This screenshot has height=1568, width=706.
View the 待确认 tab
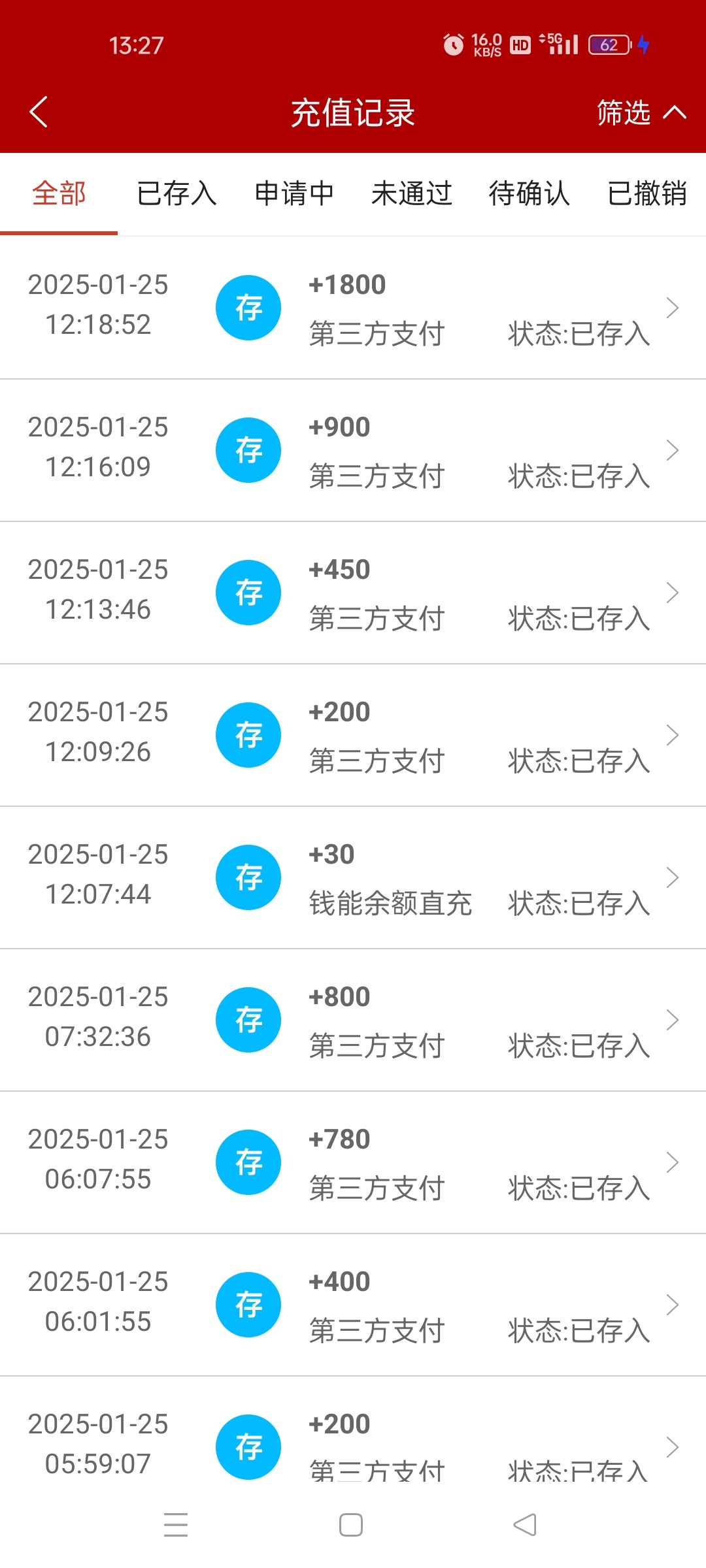[x=529, y=193]
